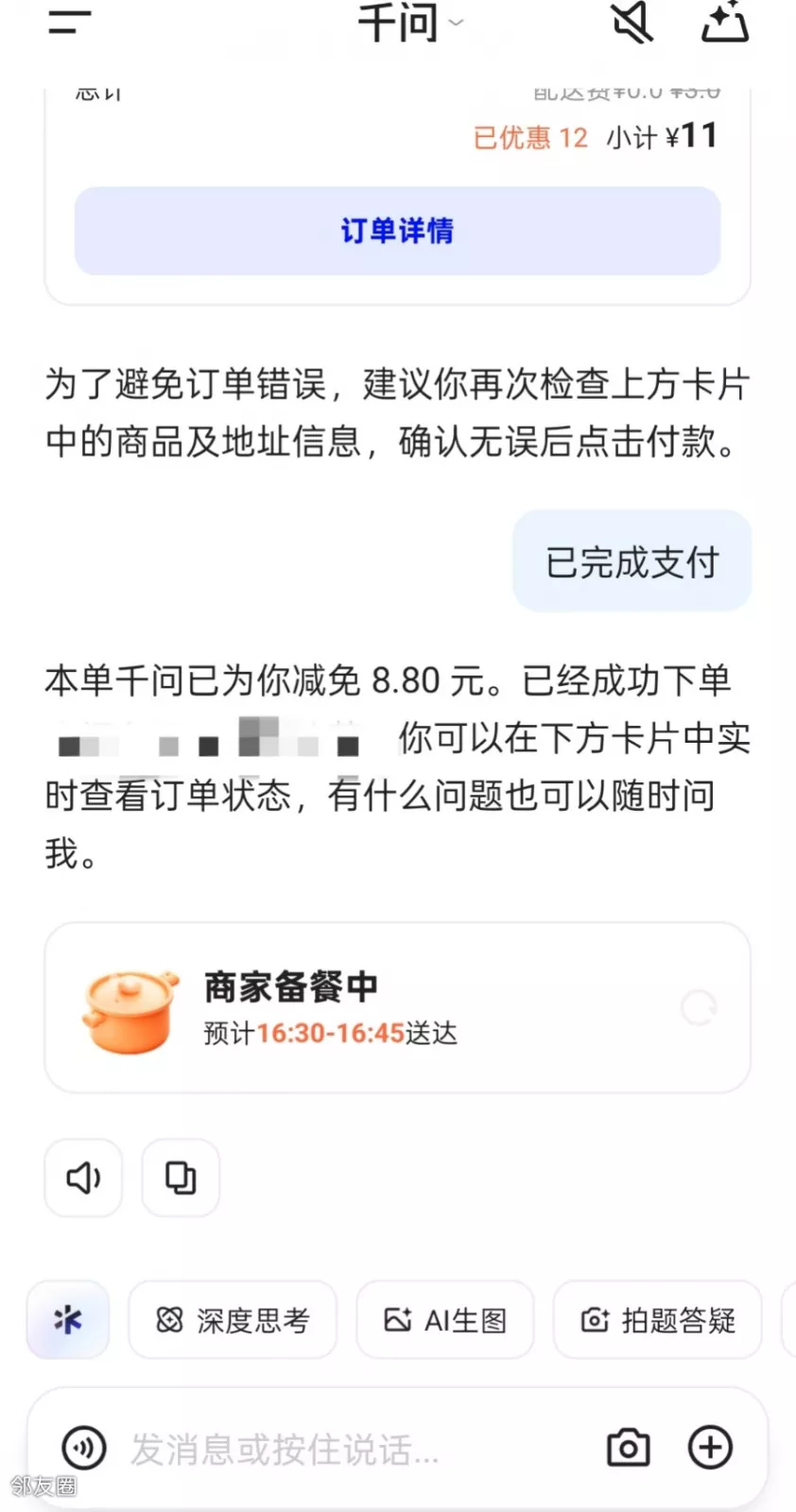
Task: Switch to voice input mode
Action: [x=84, y=1448]
